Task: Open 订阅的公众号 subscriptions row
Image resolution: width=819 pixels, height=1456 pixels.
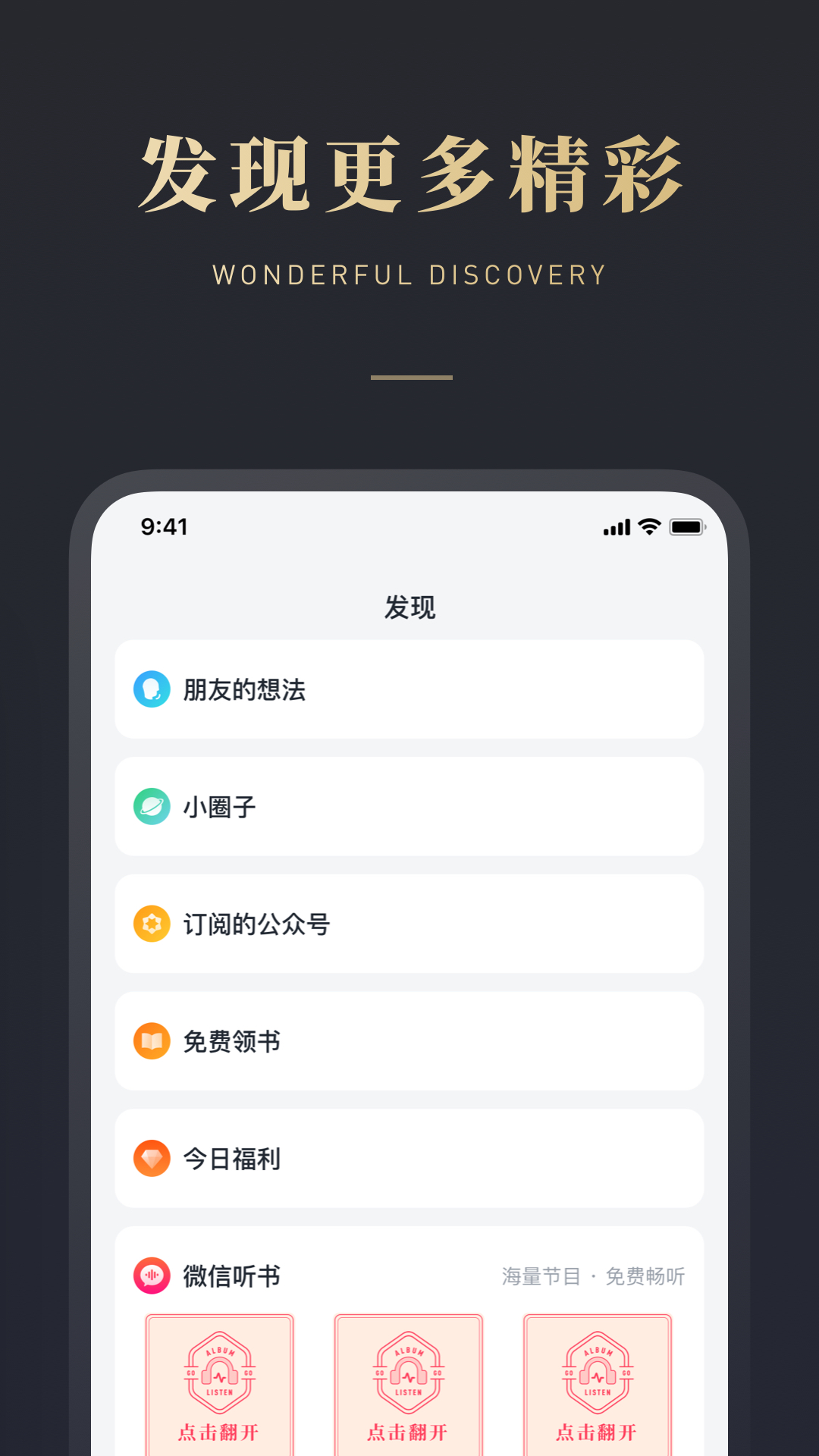Action: [x=408, y=924]
